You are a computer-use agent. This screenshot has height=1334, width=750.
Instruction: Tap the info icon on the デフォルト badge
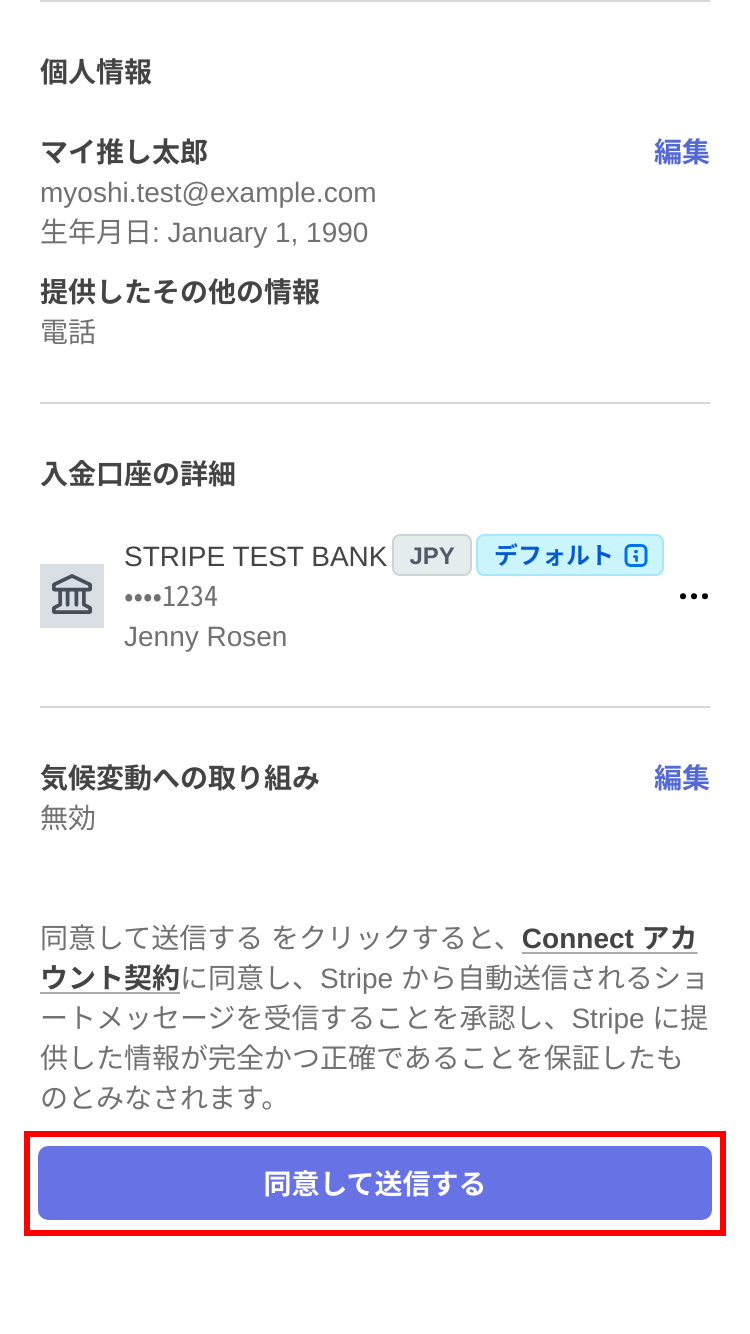[636, 556]
